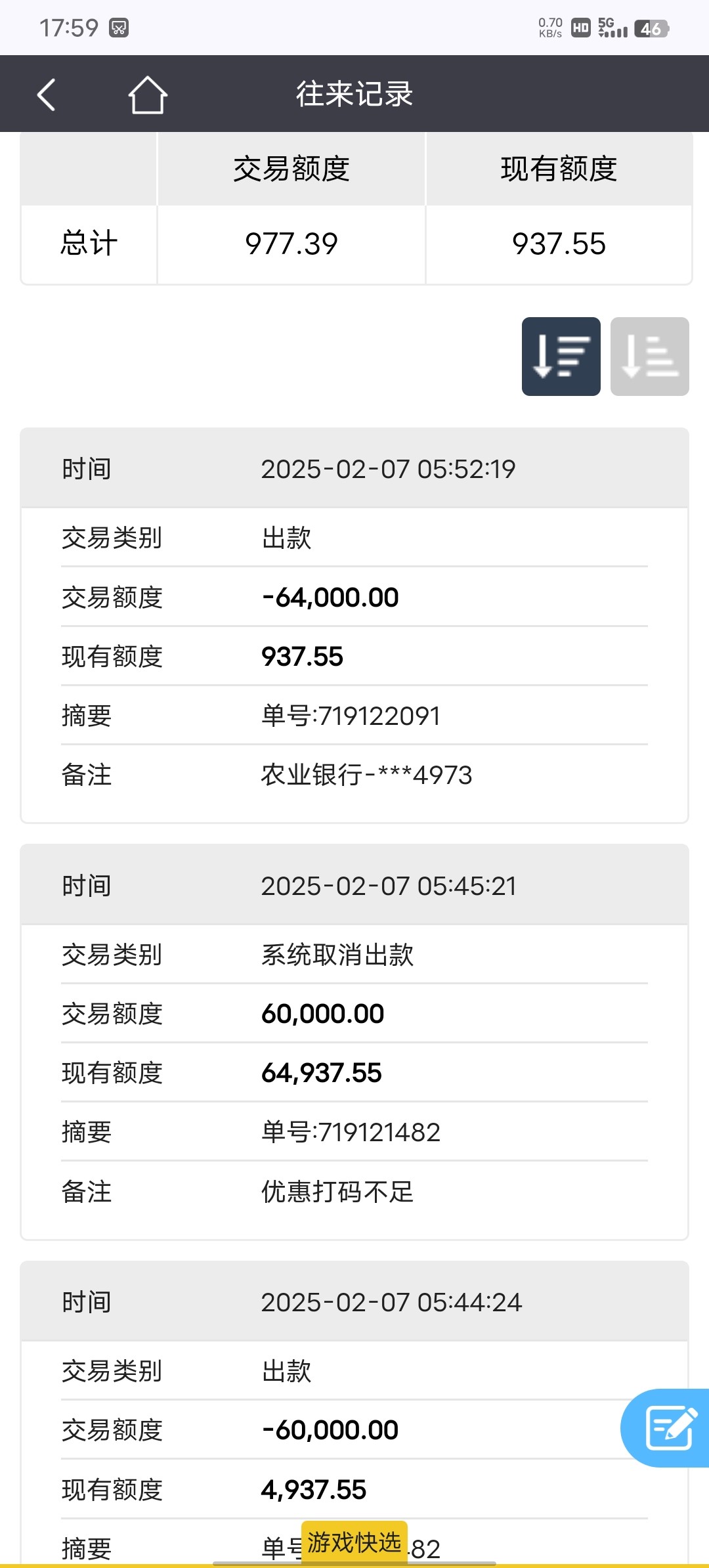Select the descending sort button

[x=561, y=357]
